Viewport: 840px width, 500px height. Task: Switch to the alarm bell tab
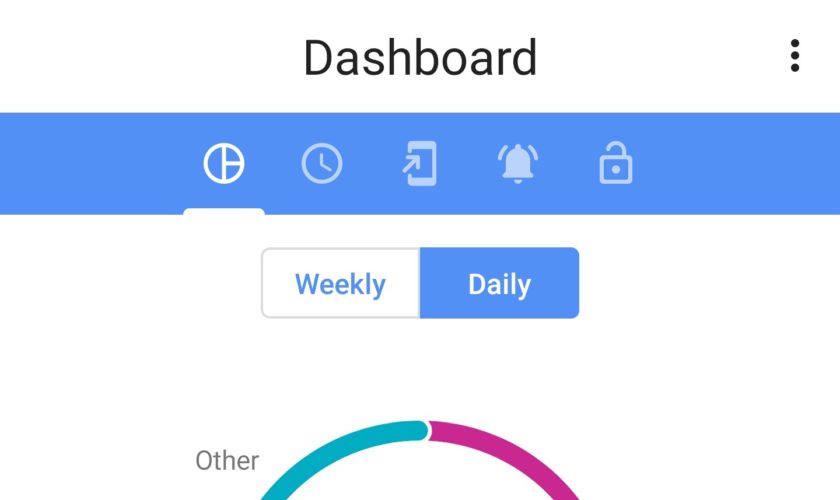(518, 163)
